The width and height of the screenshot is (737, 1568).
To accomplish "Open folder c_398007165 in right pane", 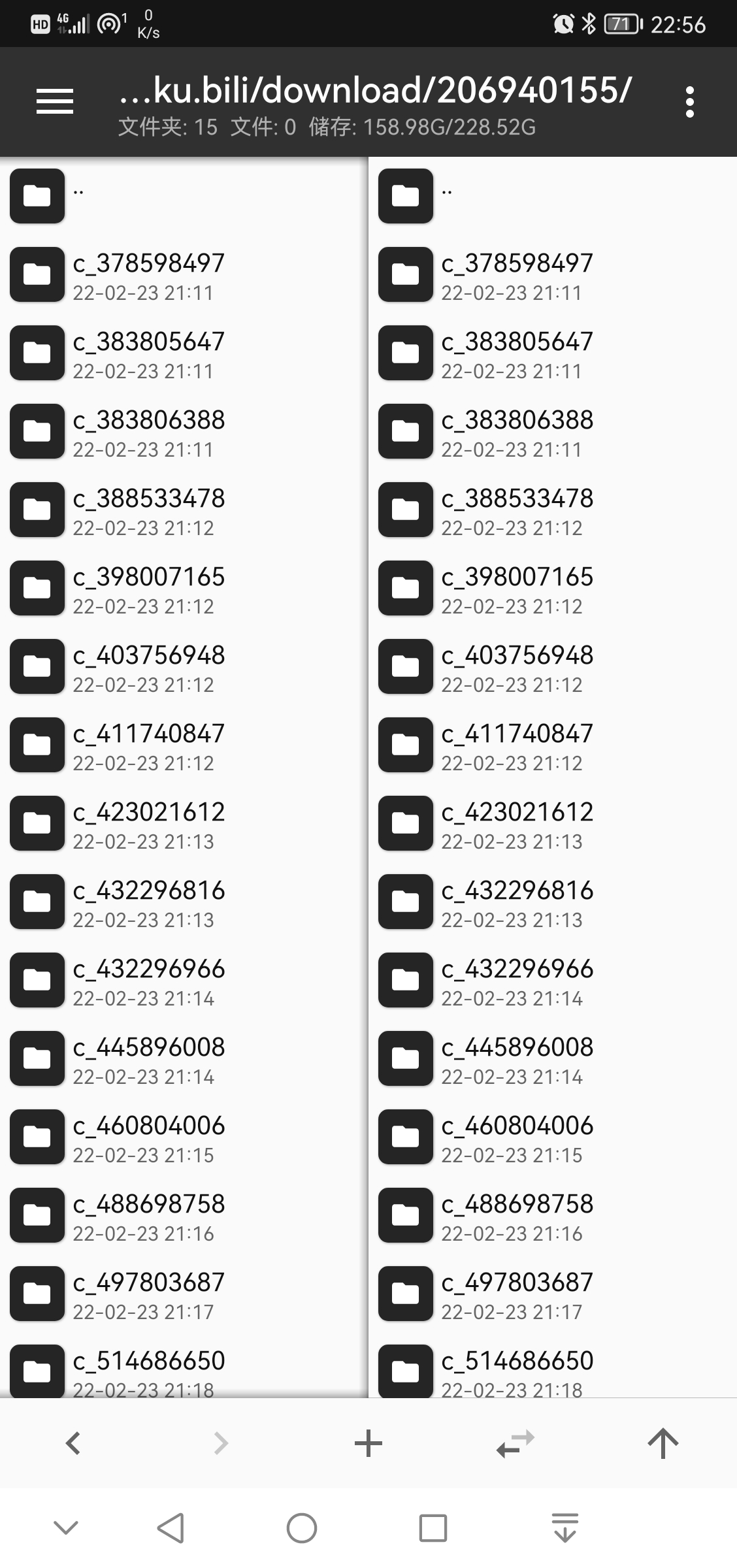I will point(517,589).
